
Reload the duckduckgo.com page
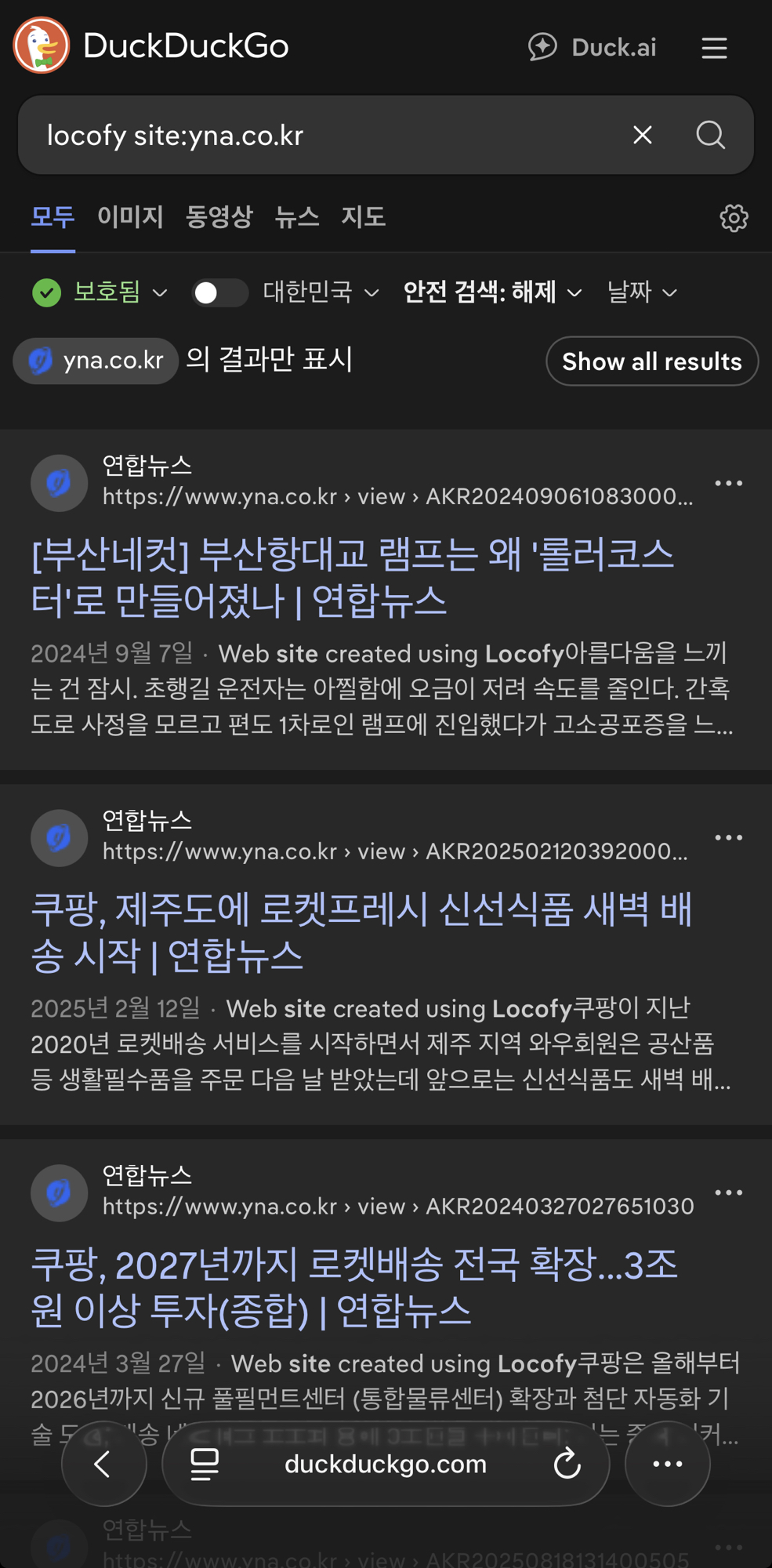pos(567,1464)
